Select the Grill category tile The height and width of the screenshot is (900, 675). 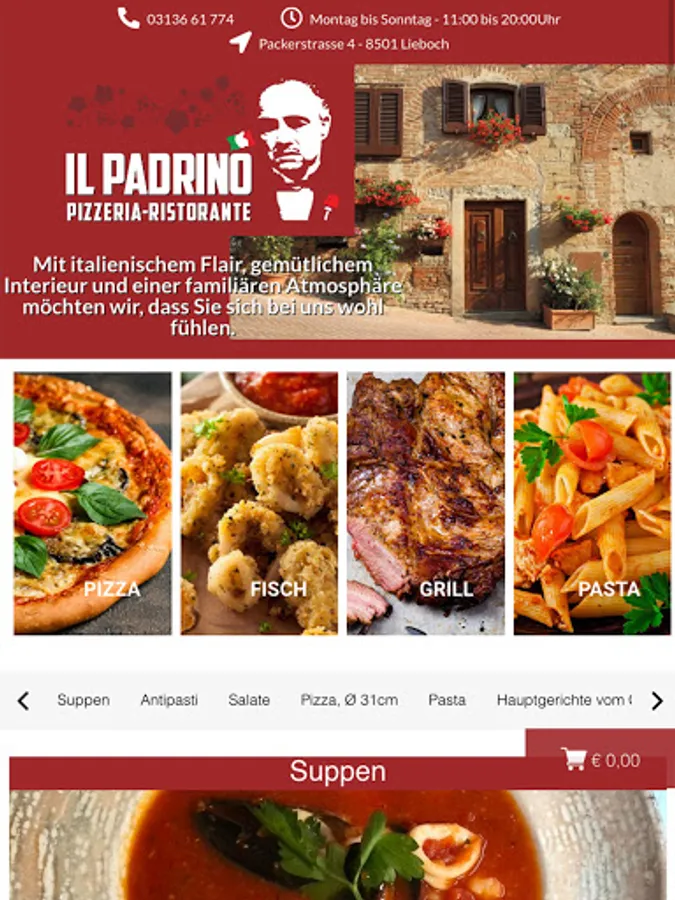coord(426,503)
